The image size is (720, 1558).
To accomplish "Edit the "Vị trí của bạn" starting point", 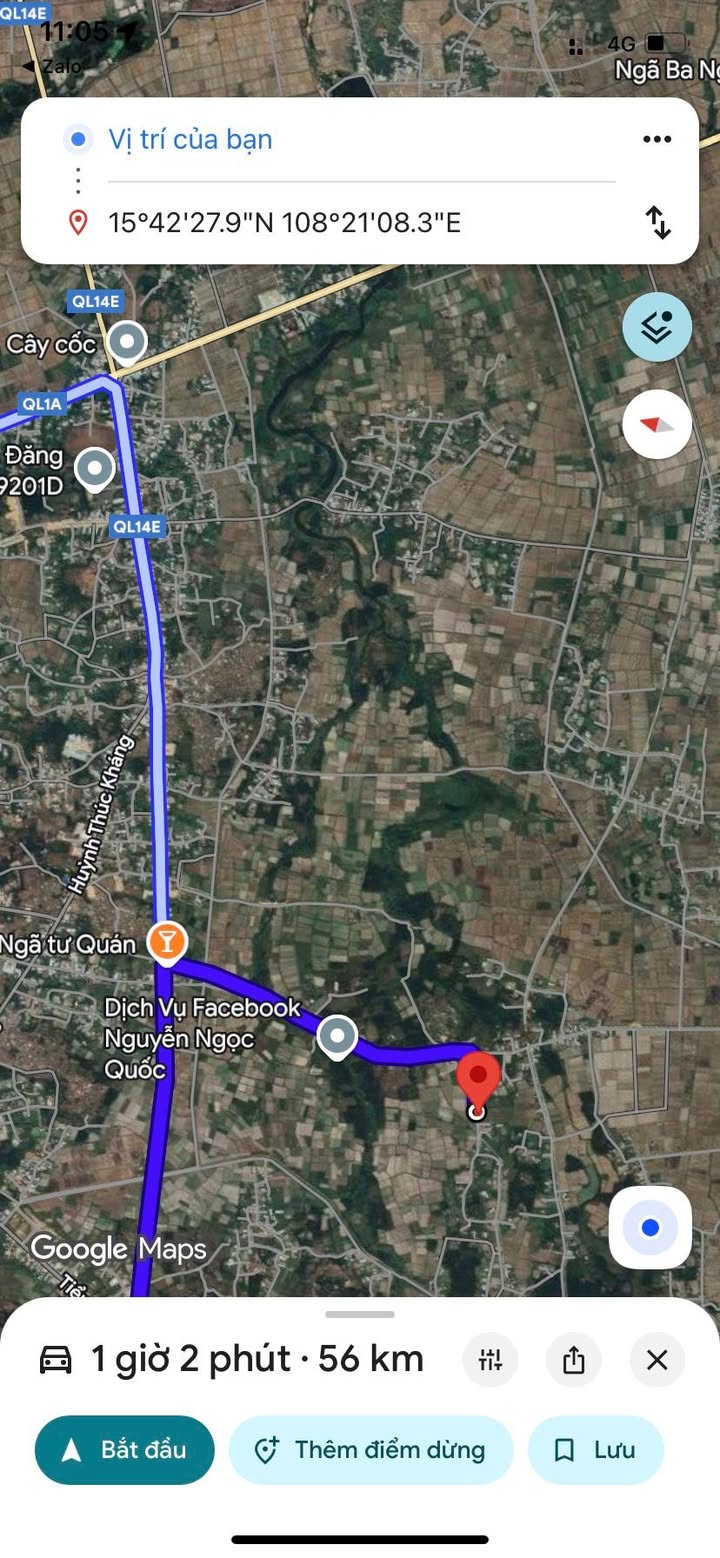I will [x=190, y=140].
